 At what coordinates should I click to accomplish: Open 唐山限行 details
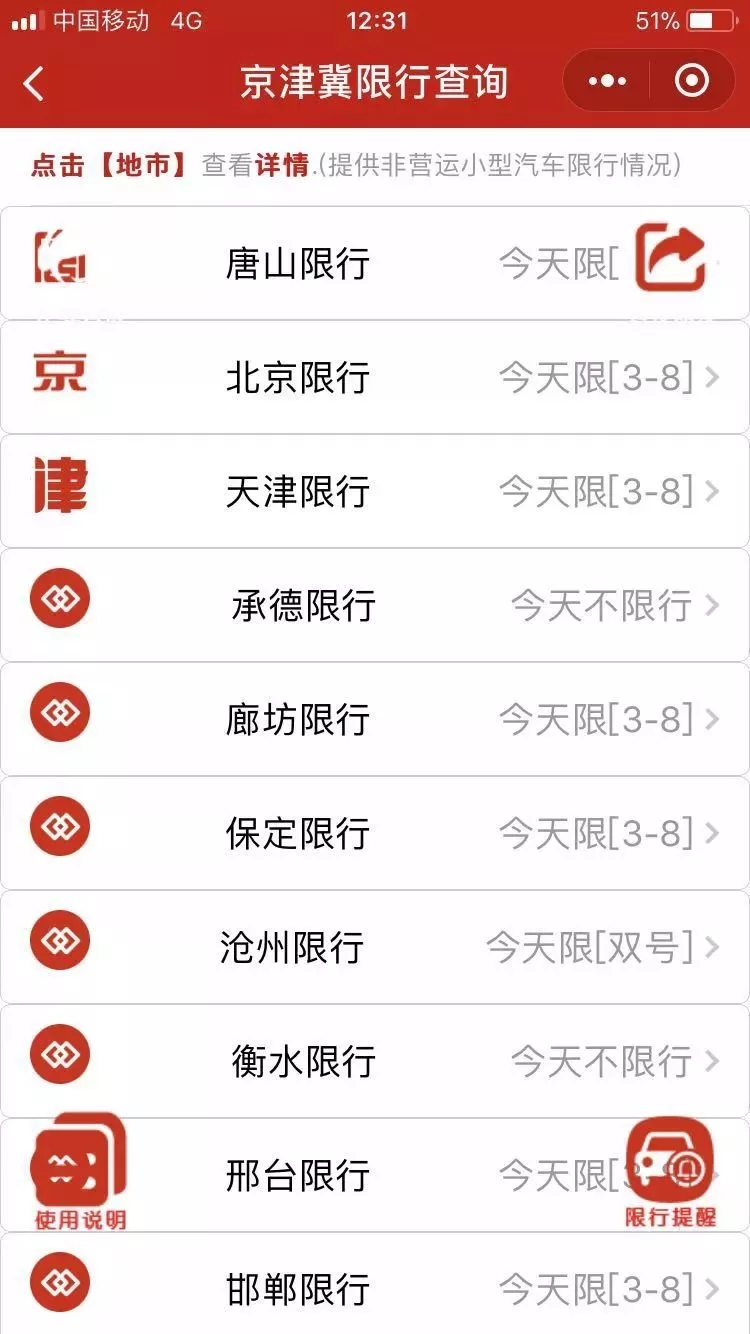pyautogui.click(x=298, y=264)
